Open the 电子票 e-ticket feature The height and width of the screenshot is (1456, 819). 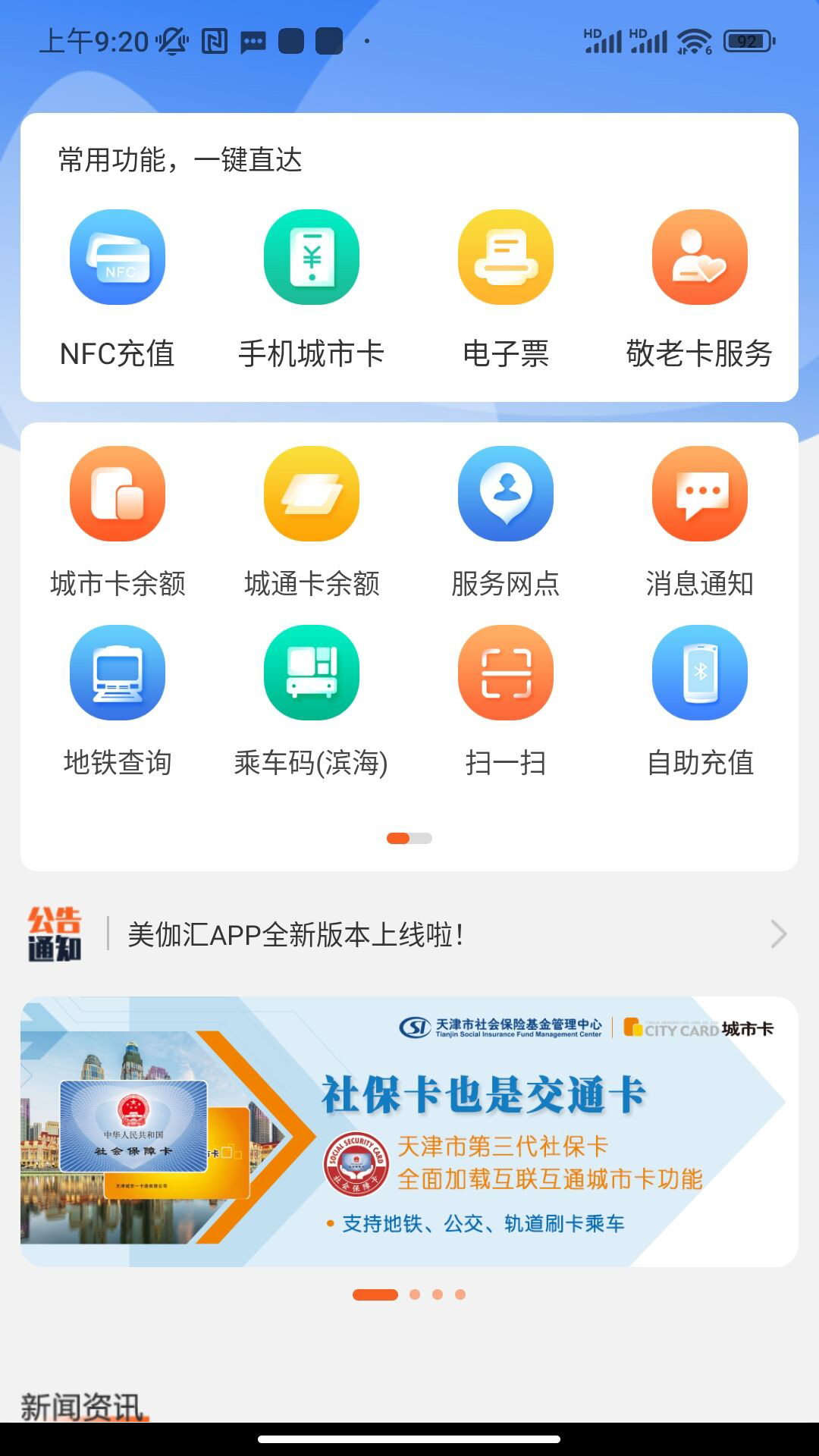[505, 258]
